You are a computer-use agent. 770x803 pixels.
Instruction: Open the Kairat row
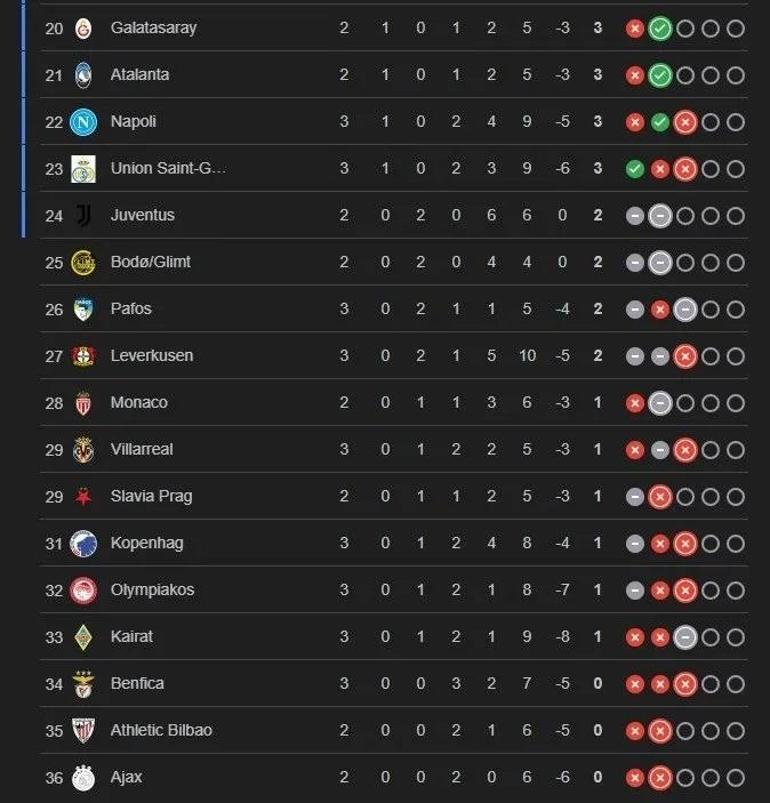pyautogui.click(x=131, y=637)
